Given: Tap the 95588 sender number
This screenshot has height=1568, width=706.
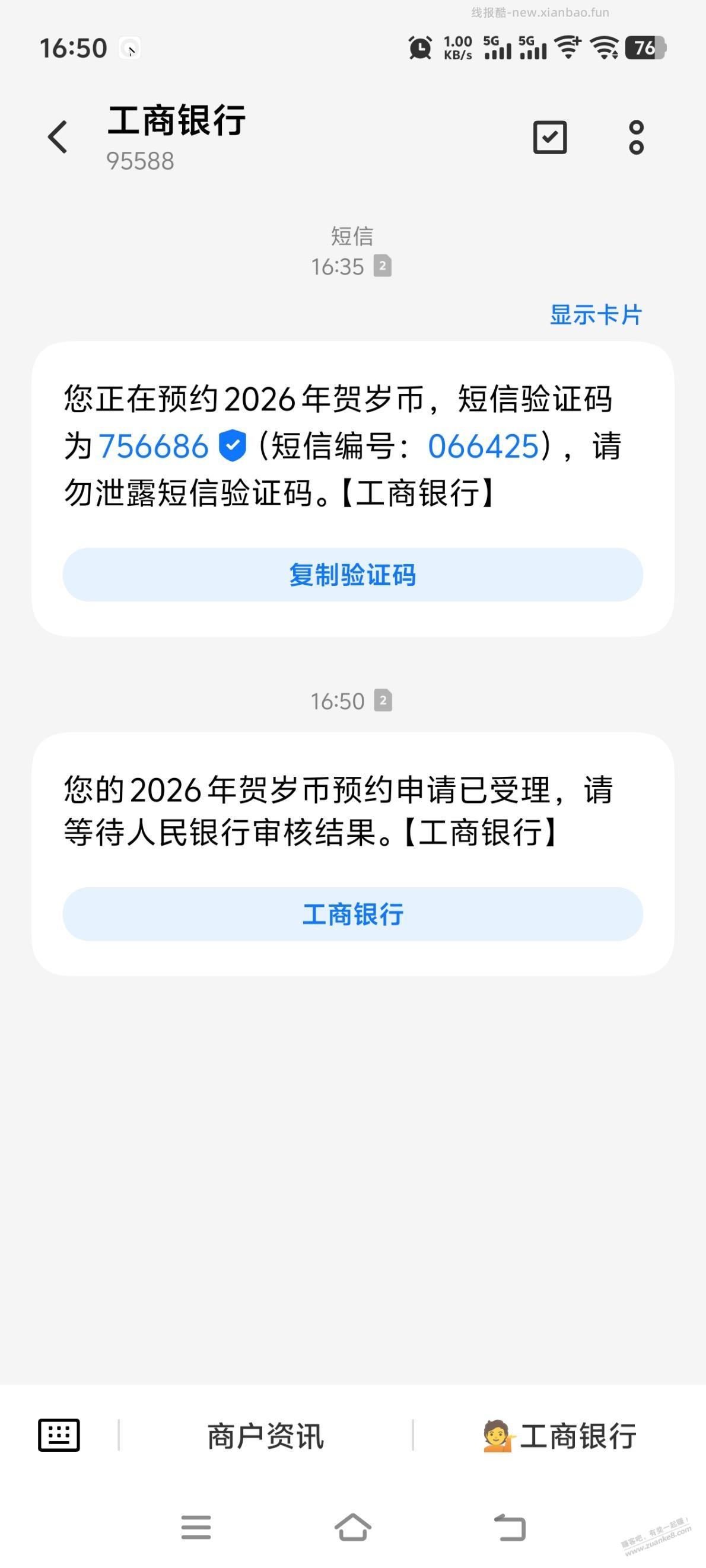Looking at the screenshot, I should click(139, 161).
